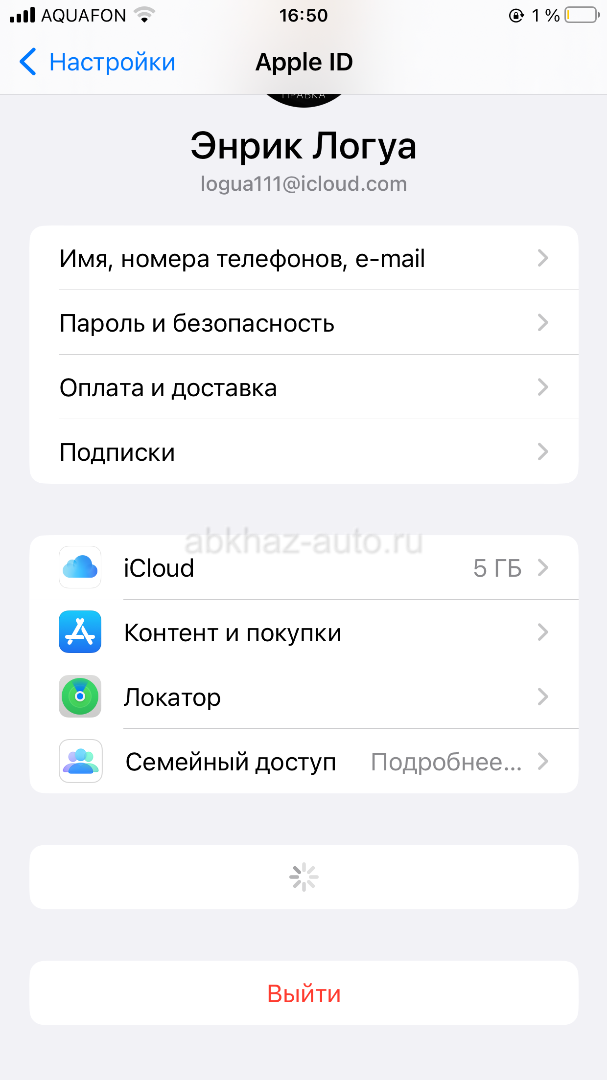Open Контент и покупки
Image resolution: width=607 pixels, height=1080 pixels.
tap(303, 633)
